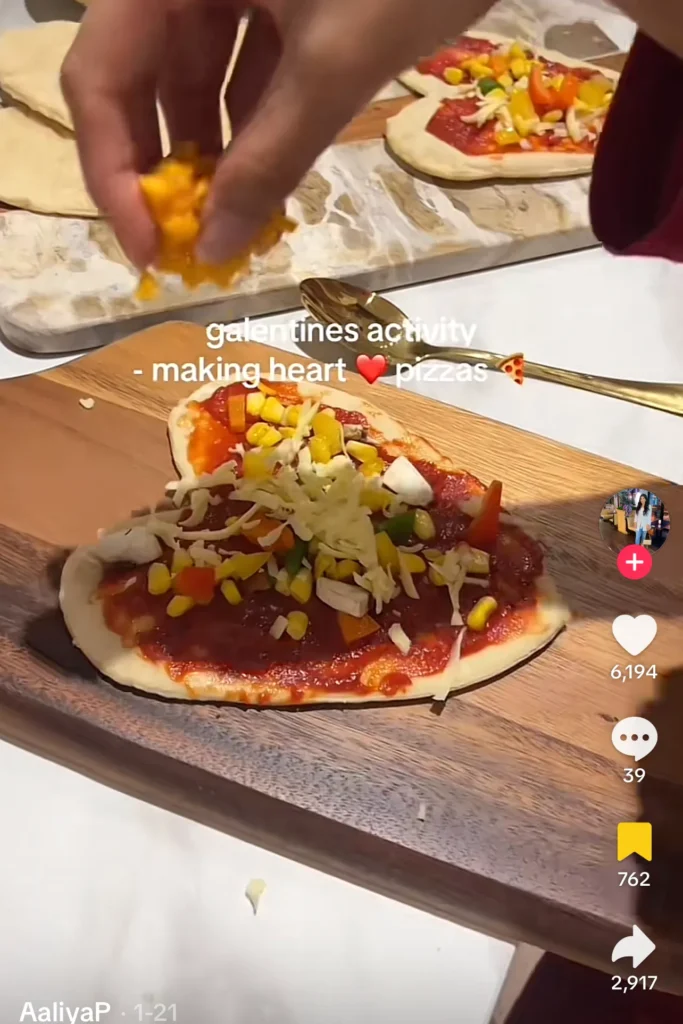The image size is (683, 1024).
Task: Open the comments on this video
Action: (x=634, y=739)
